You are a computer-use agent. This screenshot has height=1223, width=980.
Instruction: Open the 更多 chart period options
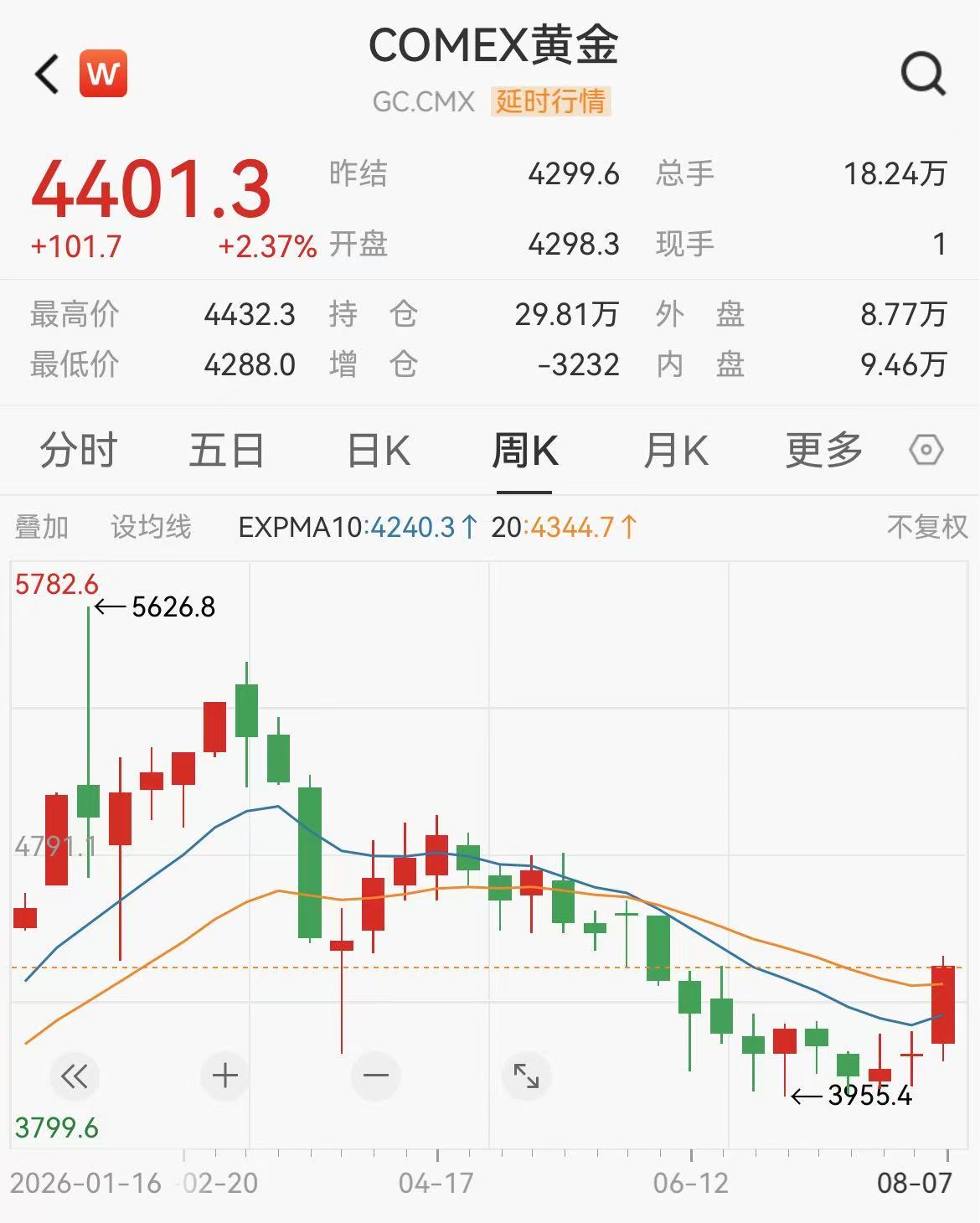coord(824,451)
